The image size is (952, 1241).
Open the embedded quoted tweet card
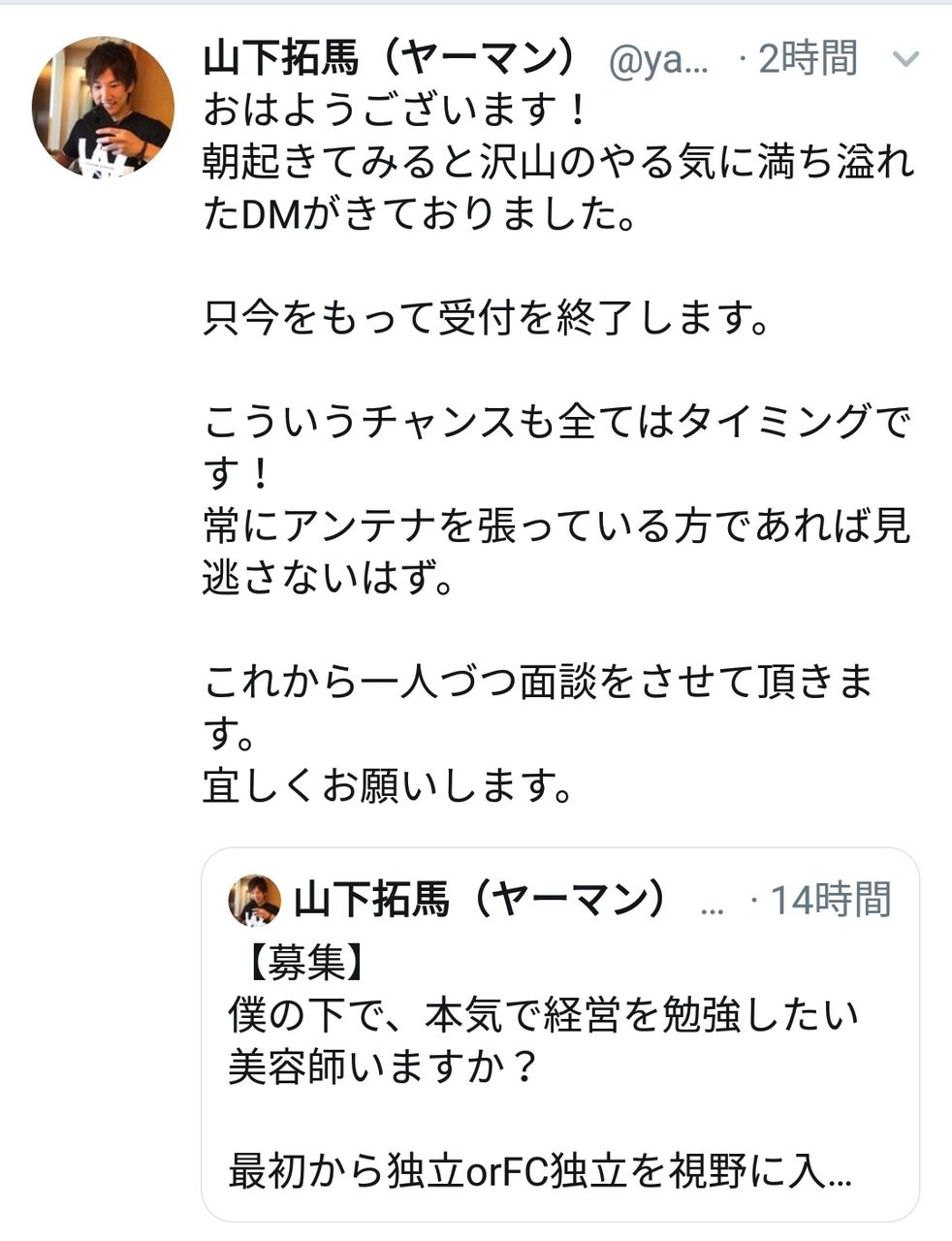tap(562, 1028)
